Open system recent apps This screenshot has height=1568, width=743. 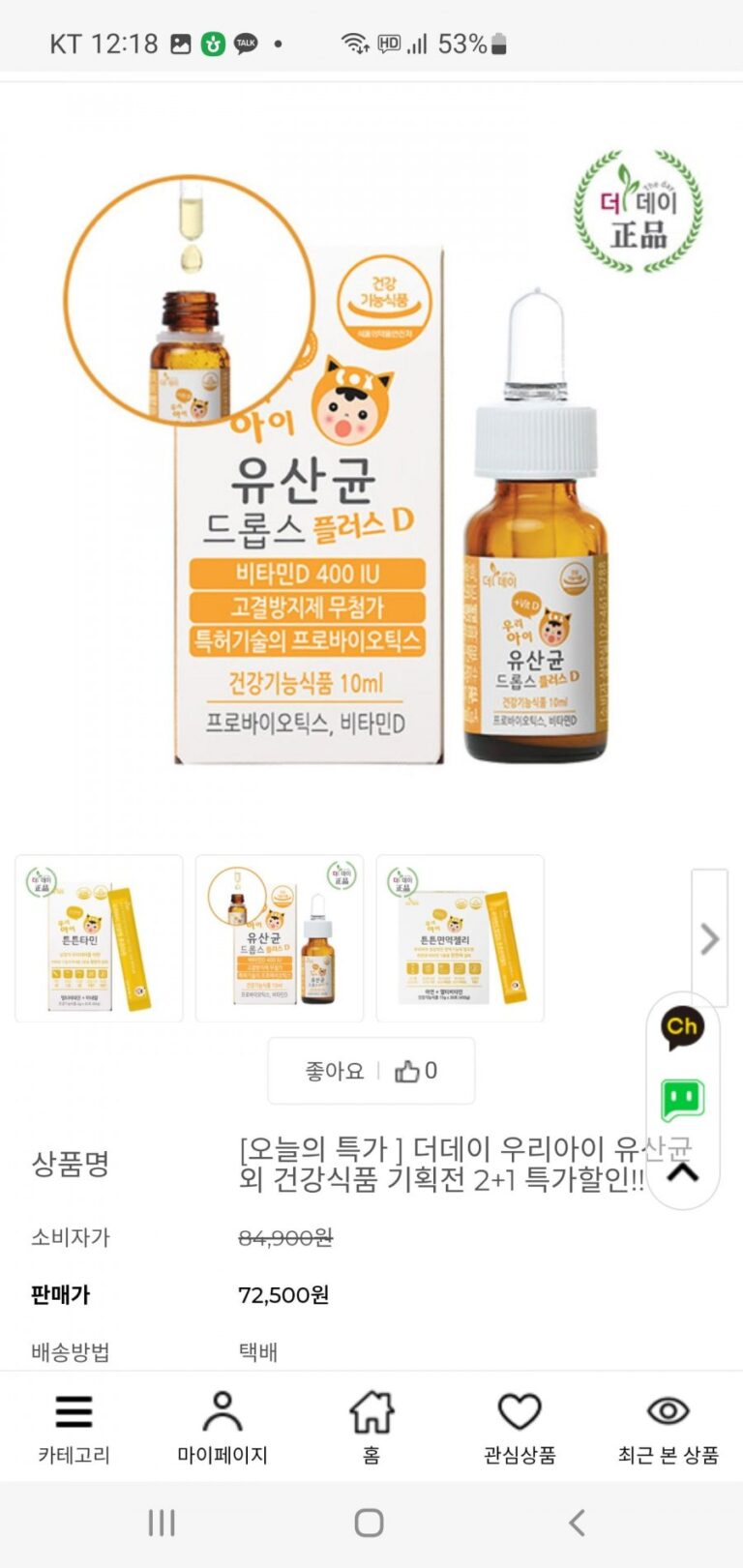[x=162, y=1523]
